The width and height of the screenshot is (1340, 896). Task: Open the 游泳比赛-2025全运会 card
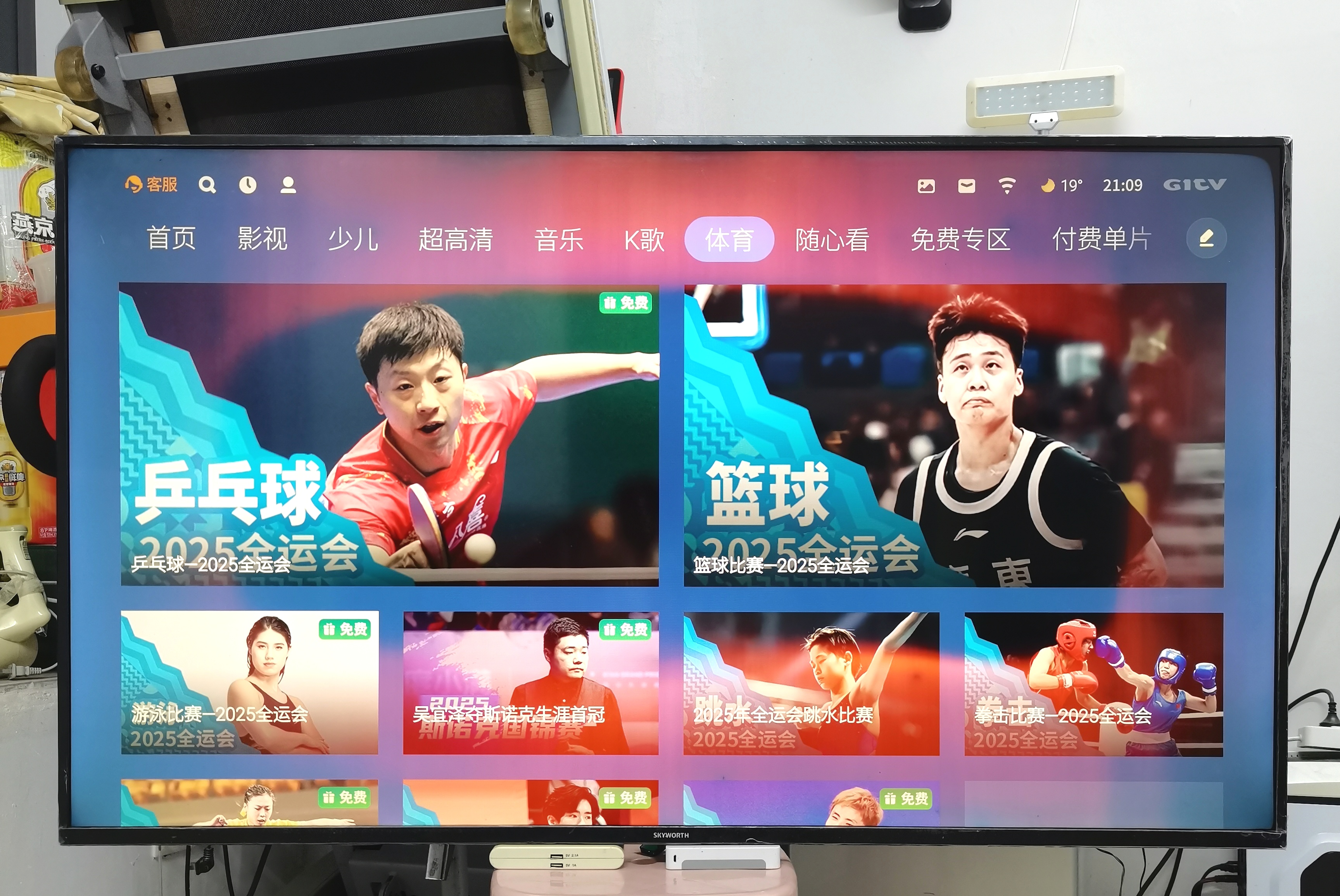(x=249, y=682)
